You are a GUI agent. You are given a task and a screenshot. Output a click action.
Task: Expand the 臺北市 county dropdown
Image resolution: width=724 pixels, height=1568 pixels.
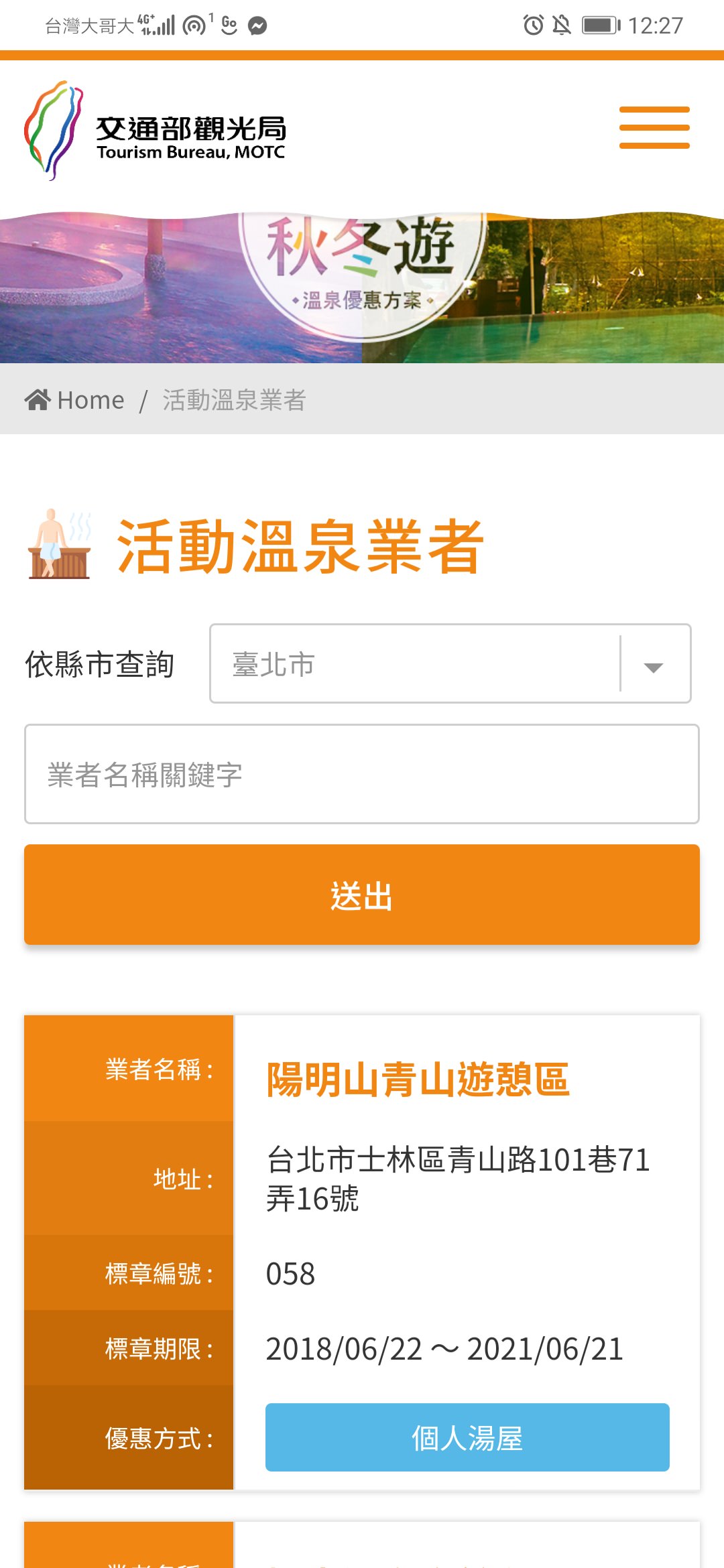[450, 663]
